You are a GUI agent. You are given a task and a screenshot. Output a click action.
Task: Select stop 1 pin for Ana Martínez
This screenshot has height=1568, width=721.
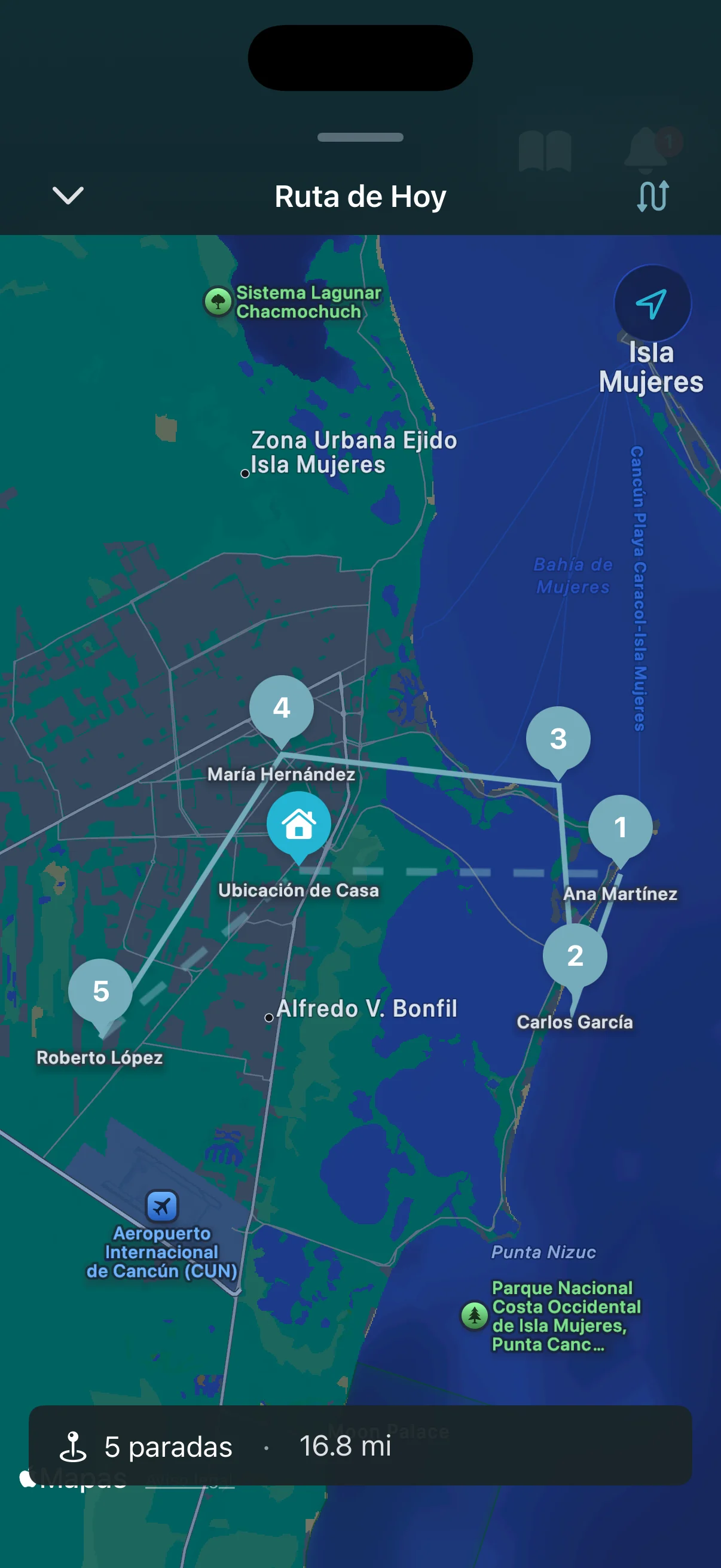tap(620, 826)
